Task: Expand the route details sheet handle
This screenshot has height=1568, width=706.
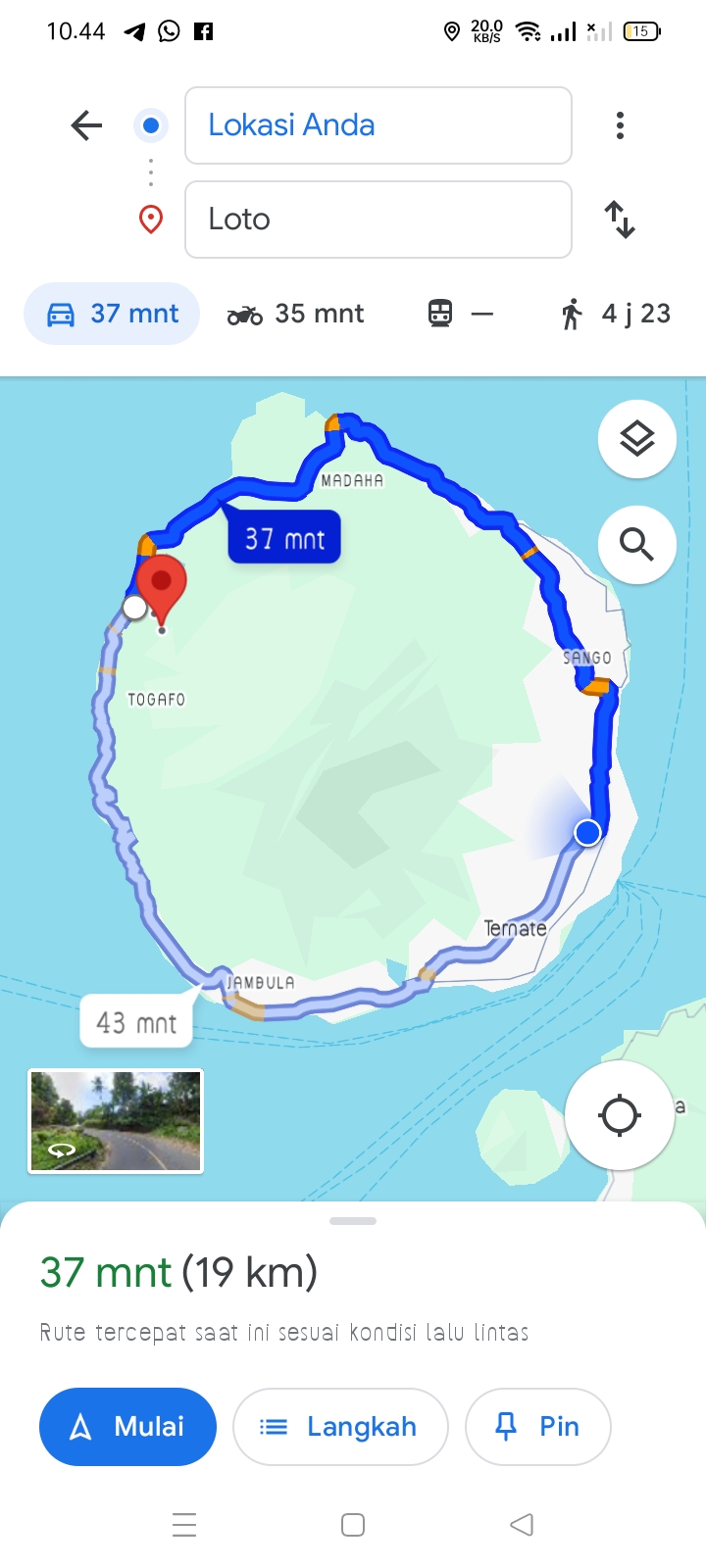Action: [353, 1221]
